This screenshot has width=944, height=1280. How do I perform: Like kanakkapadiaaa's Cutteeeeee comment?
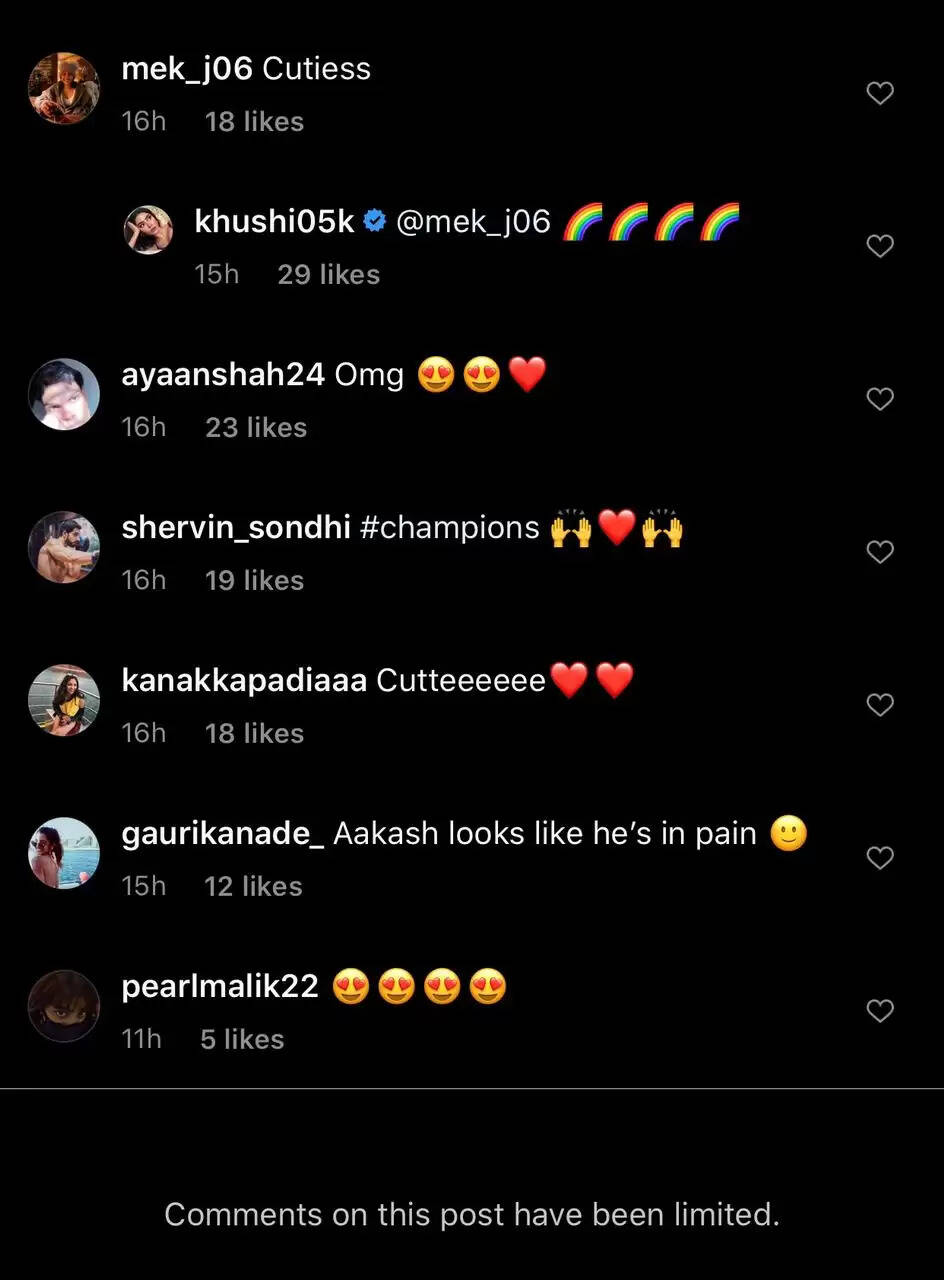click(x=879, y=706)
